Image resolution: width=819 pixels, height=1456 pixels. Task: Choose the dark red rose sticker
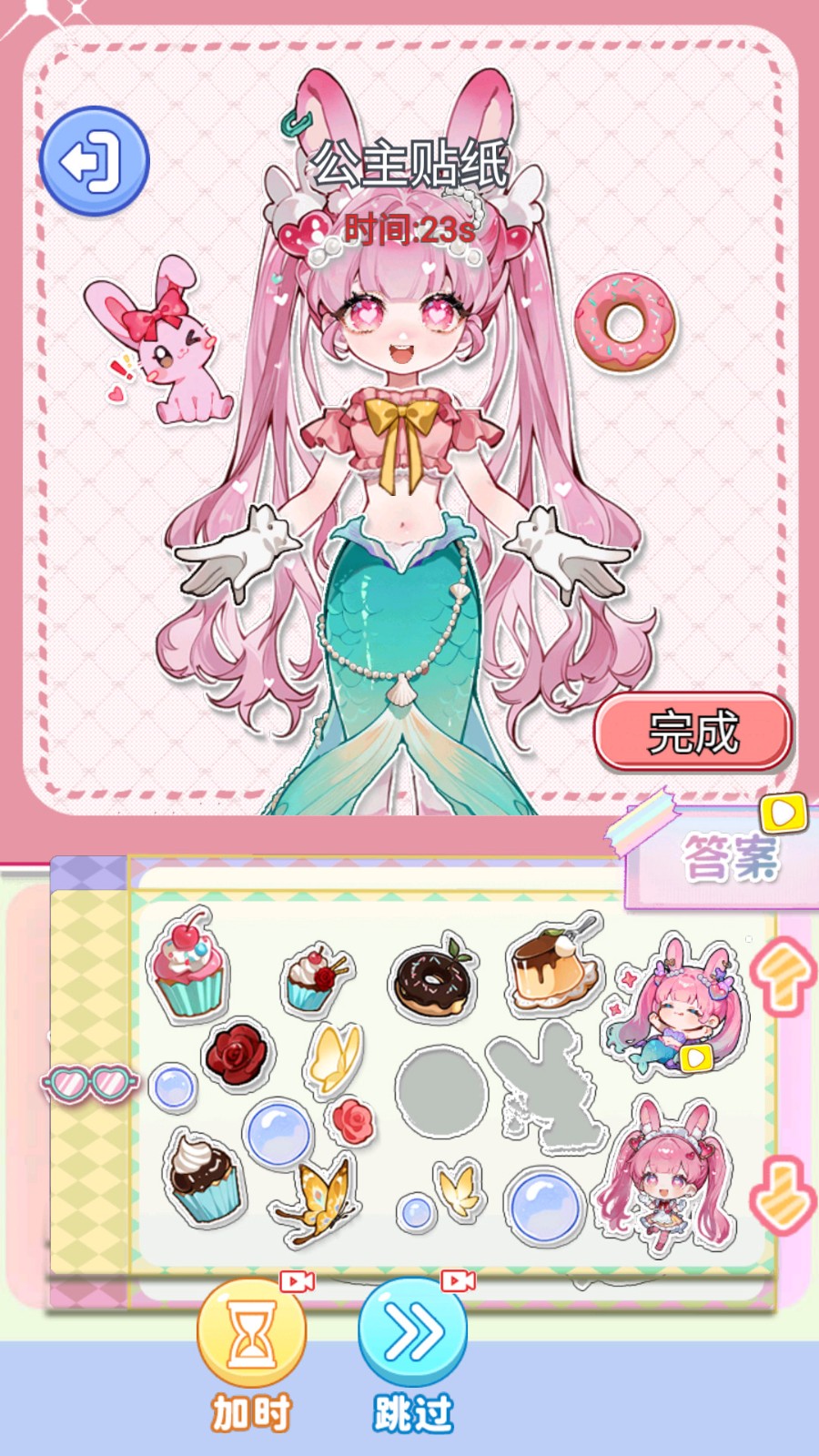tap(237, 1057)
